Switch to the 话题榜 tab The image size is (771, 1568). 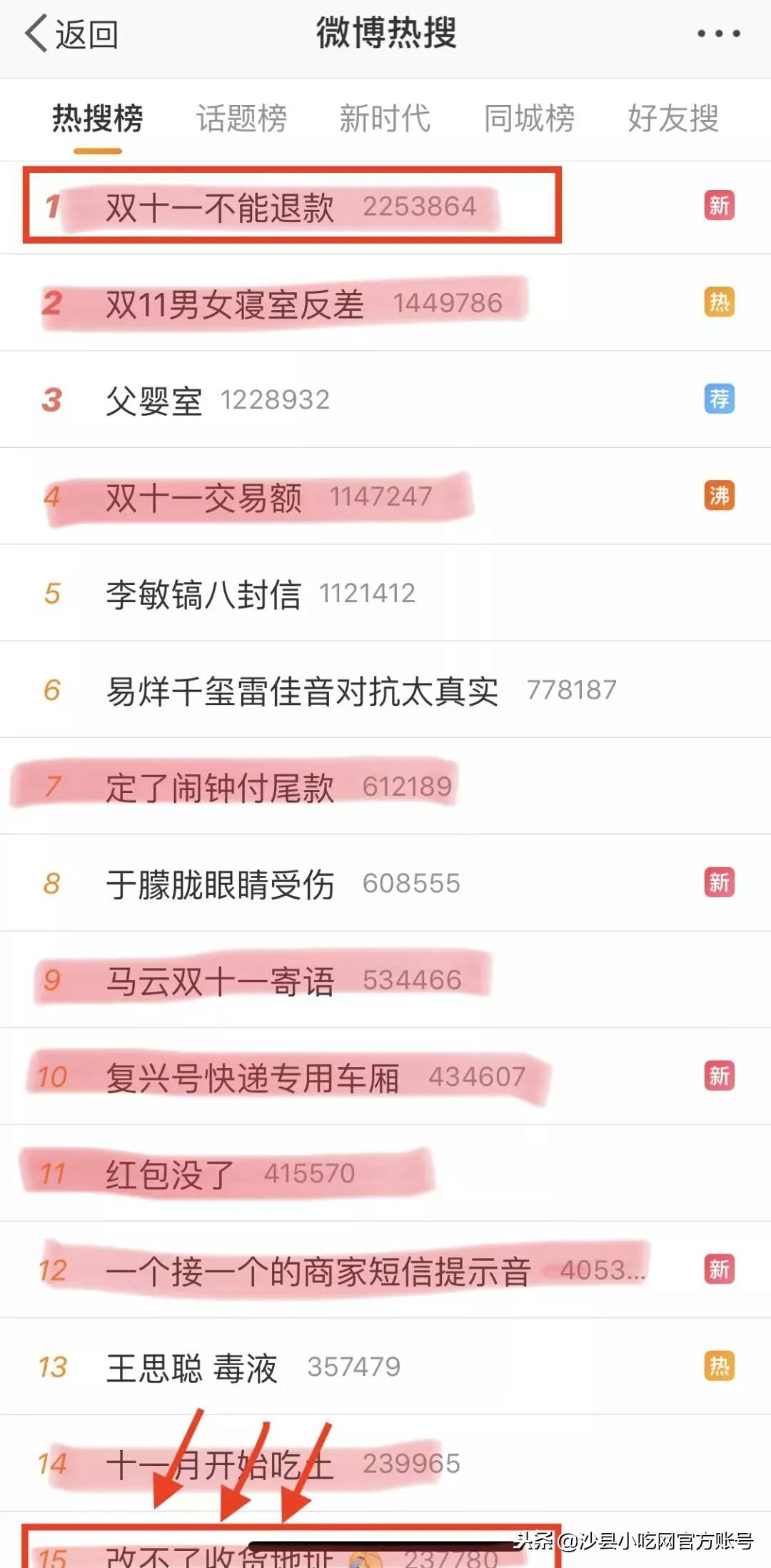coord(241,118)
